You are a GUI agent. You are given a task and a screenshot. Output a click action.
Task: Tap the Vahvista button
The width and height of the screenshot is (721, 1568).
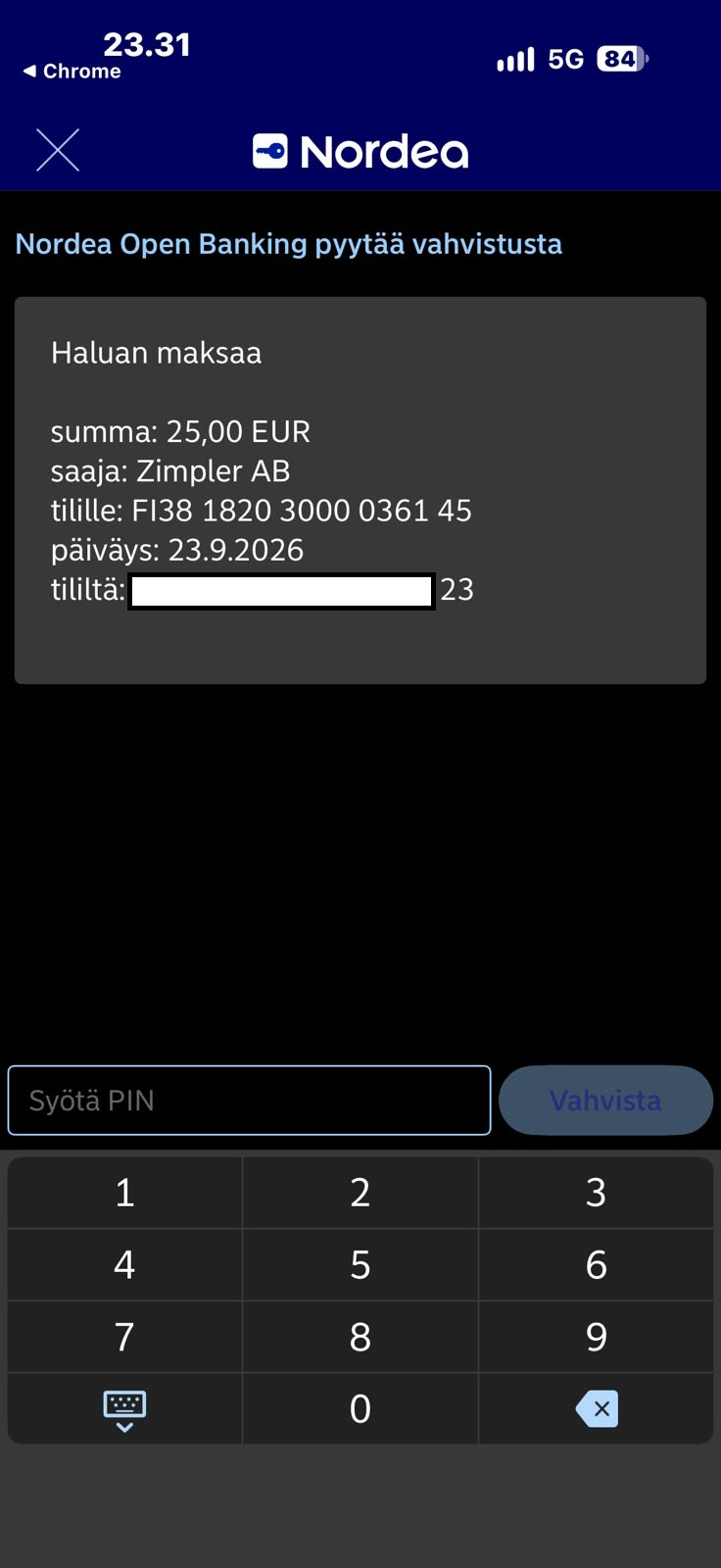pos(605,1100)
